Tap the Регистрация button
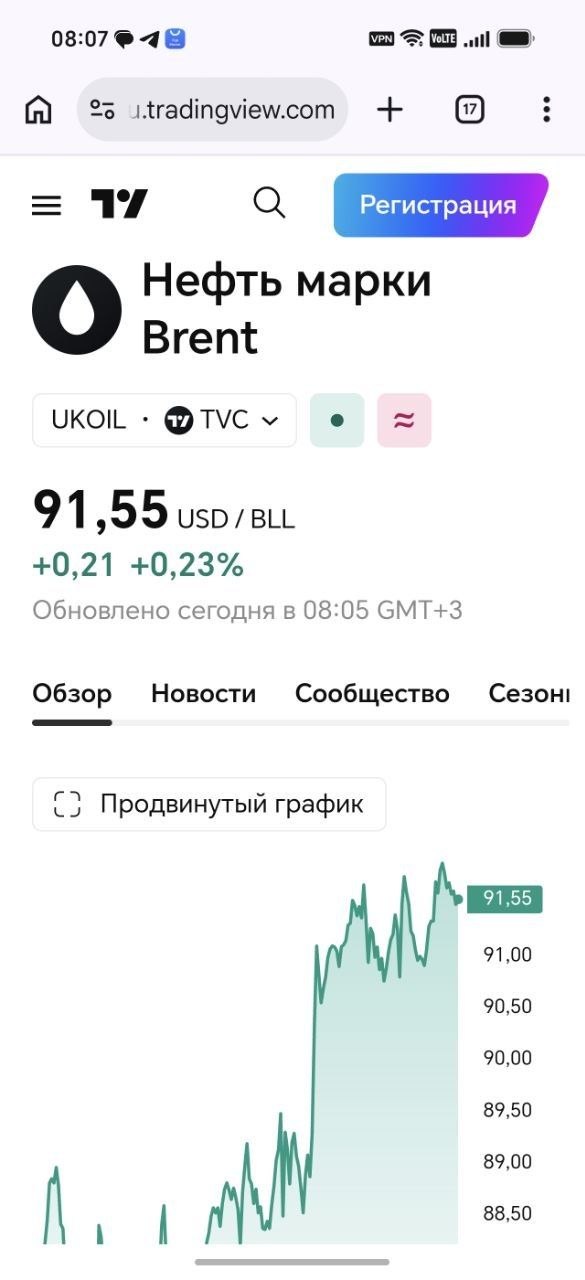The image size is (585, 1280). [440, 205]
